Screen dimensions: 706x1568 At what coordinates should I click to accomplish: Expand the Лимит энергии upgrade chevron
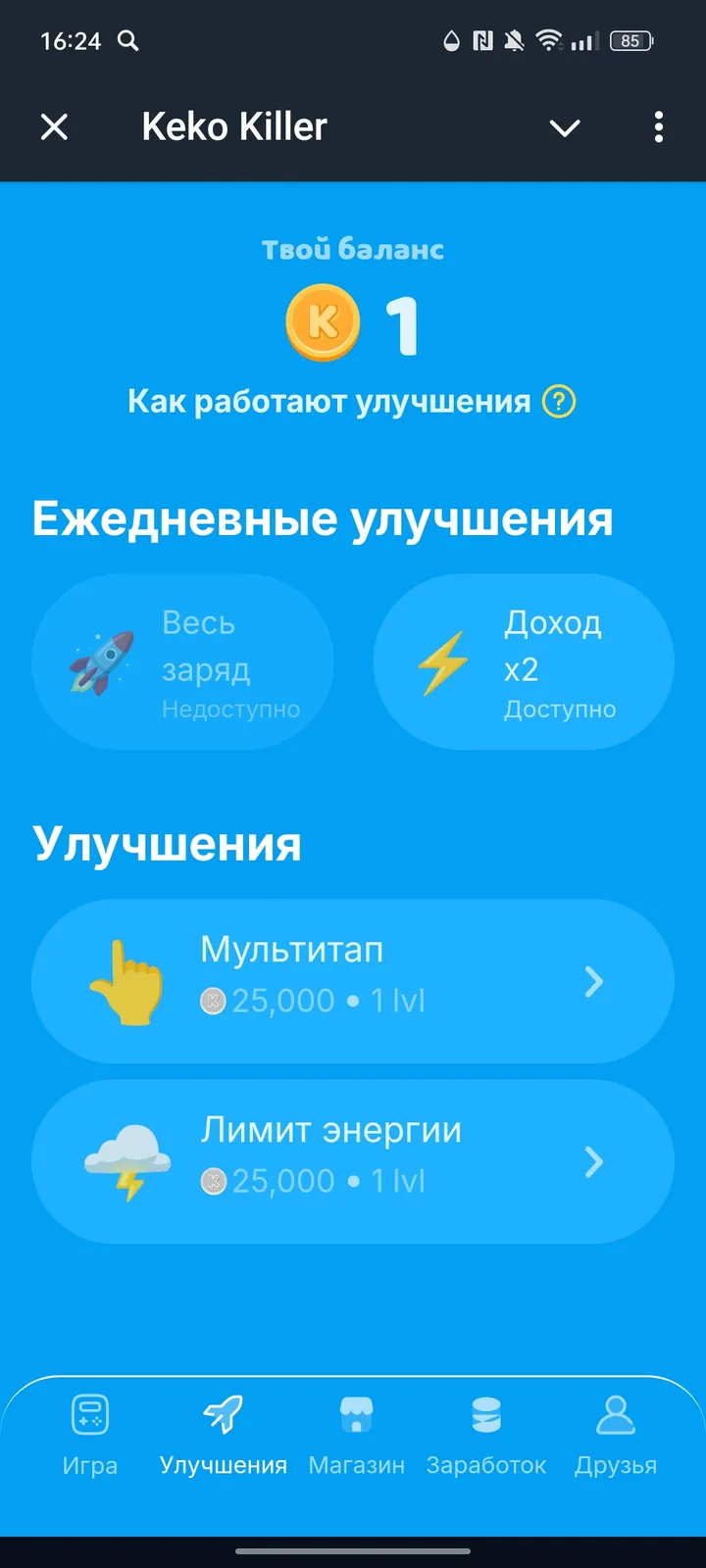593,1162
